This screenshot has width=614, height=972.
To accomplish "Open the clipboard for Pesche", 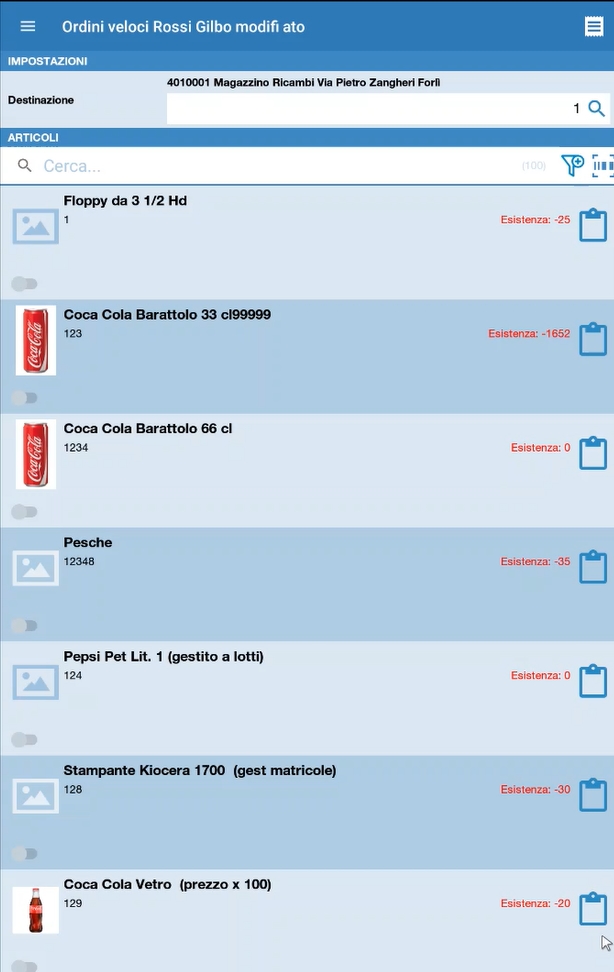I will (593, 566).
